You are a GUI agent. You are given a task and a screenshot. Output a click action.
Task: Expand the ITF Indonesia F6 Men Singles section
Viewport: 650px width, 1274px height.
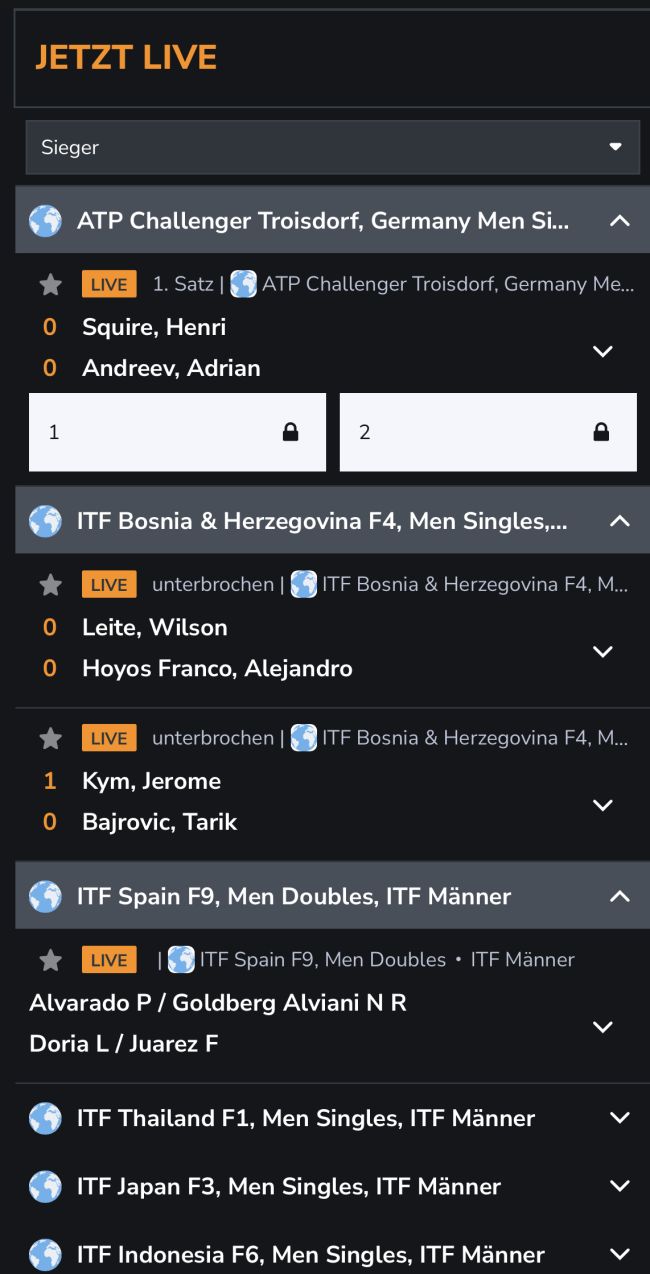tap(619, 1254)
